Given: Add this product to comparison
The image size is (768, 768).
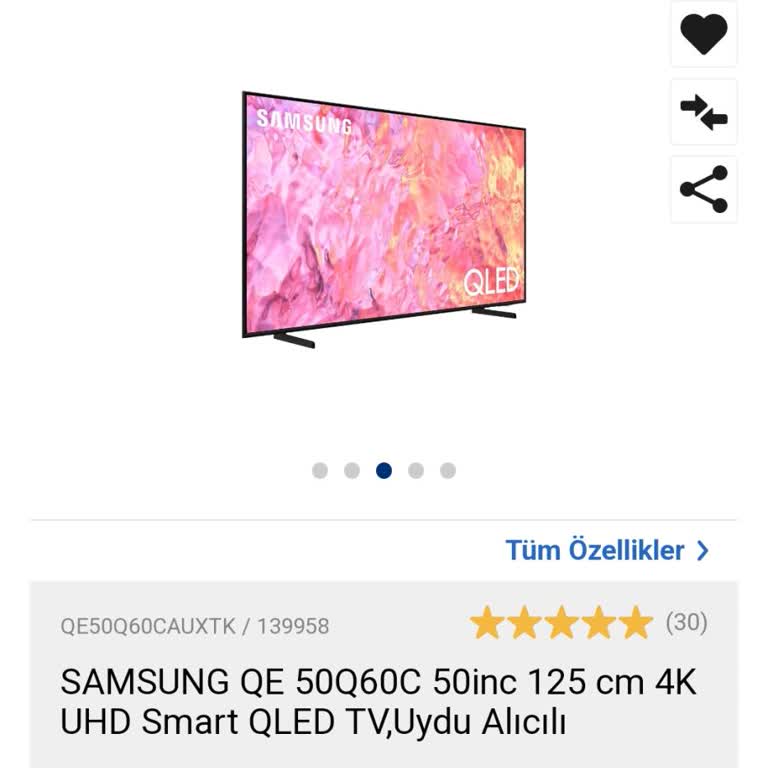Looking at the screenshot, I should (x=703, y=112).
